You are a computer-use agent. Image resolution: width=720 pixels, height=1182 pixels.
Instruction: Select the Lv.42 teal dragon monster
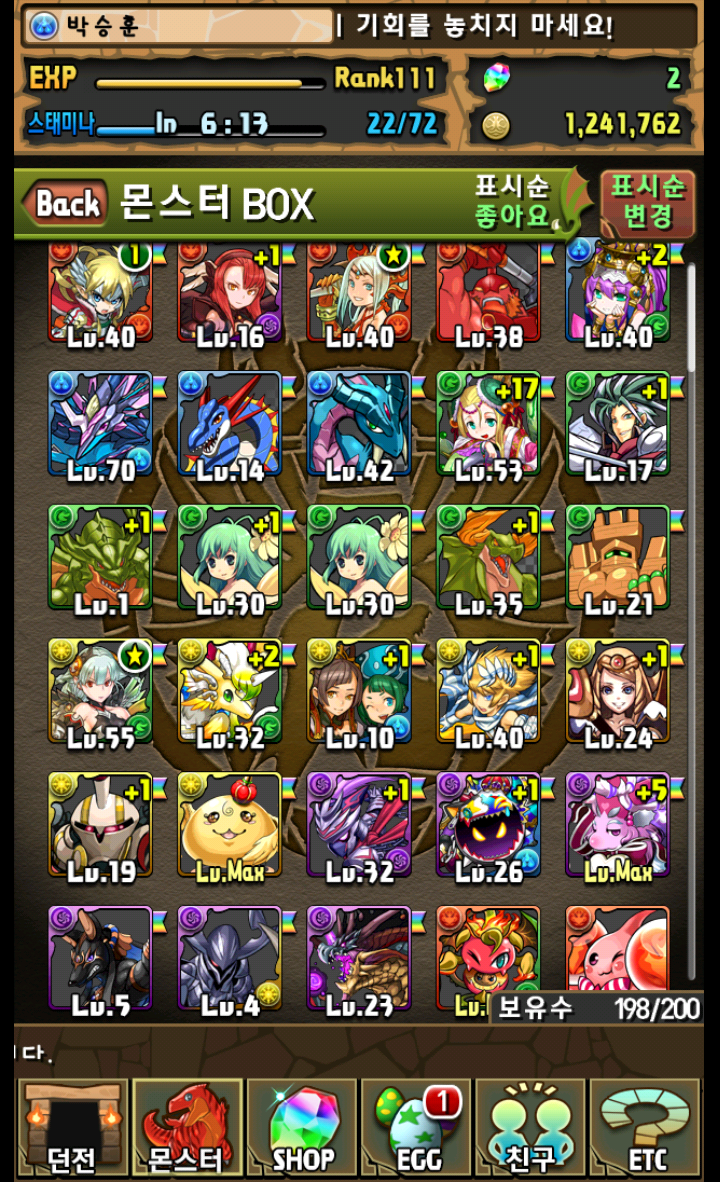[359, 424]
